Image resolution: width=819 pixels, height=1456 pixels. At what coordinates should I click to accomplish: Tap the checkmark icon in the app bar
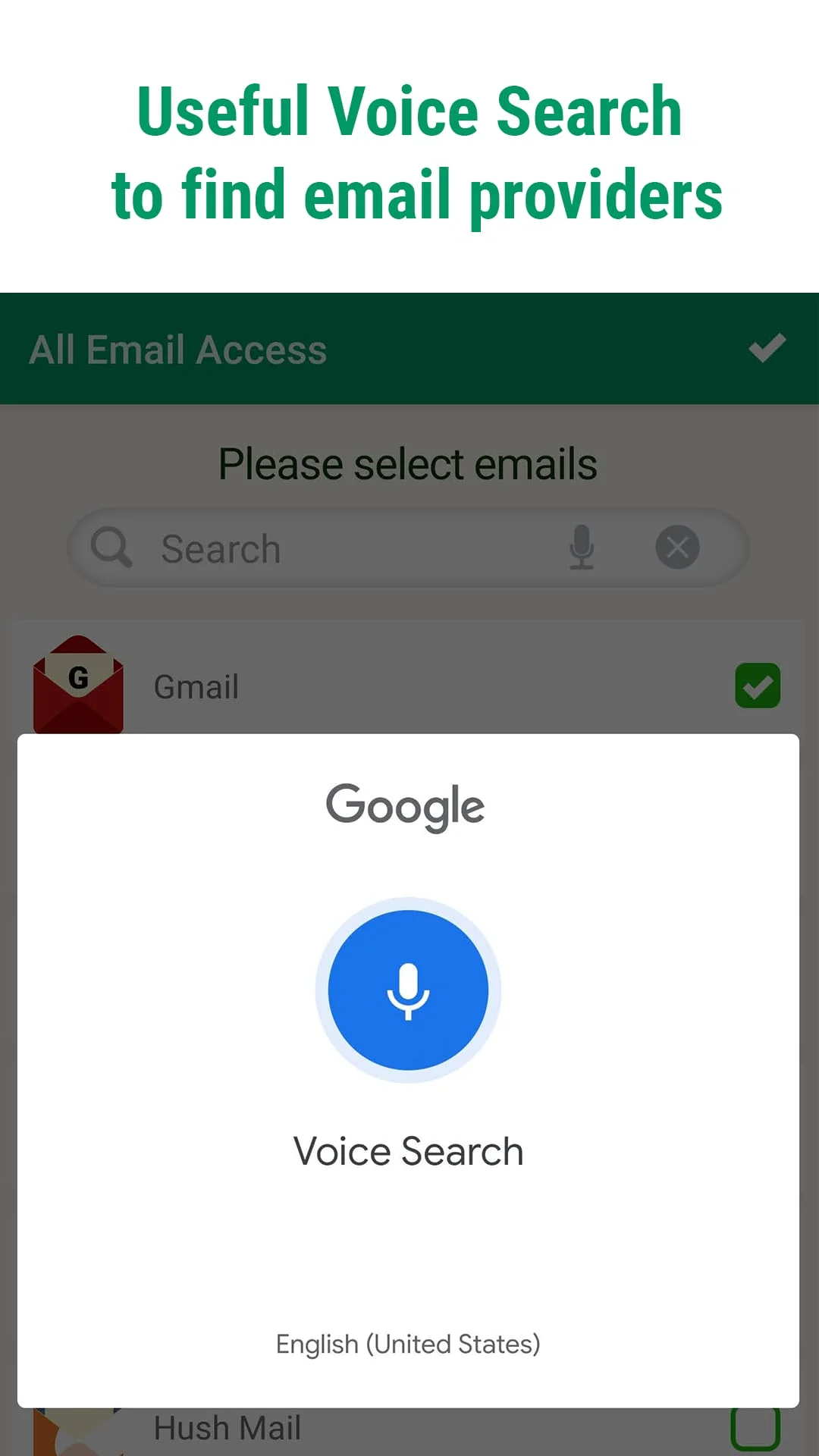click(766, 349)
